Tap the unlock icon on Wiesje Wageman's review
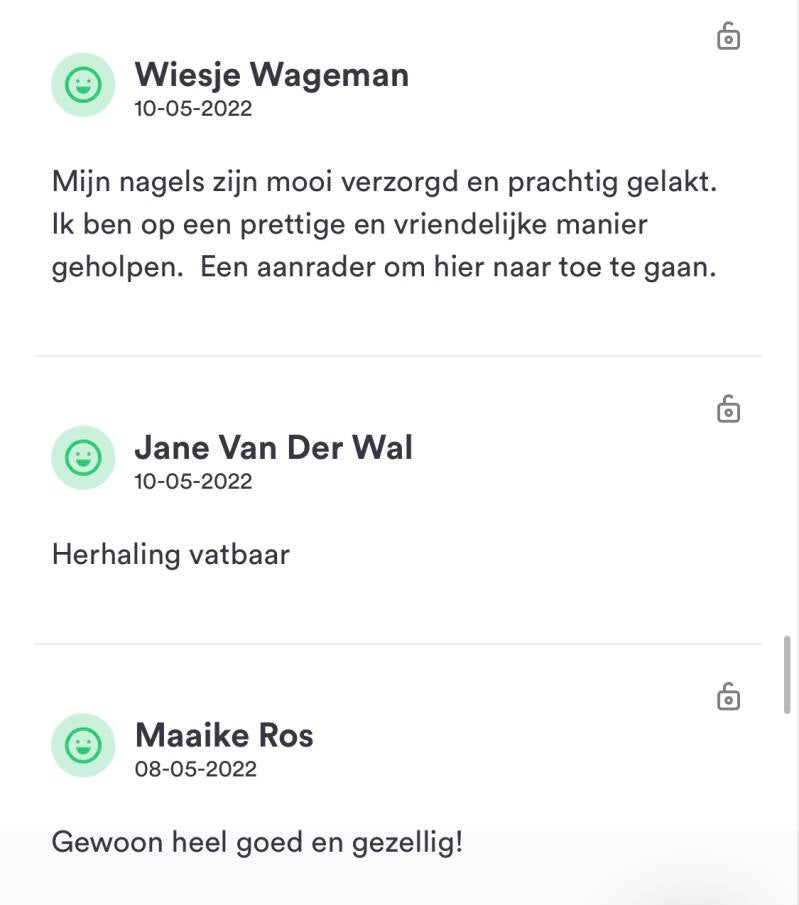The height and width of the screenshot is (905, 799). (728, 37)
